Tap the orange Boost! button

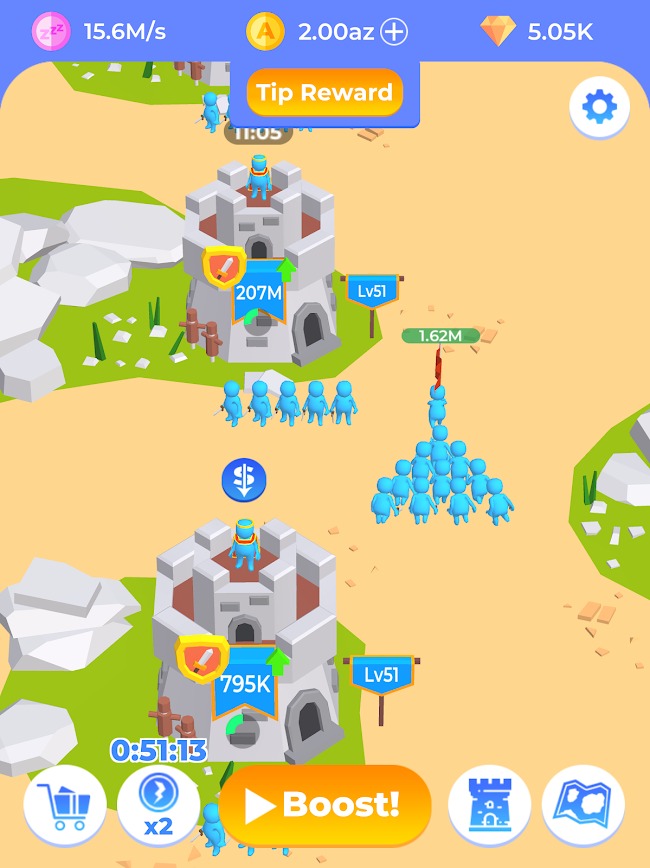point(325,805)
